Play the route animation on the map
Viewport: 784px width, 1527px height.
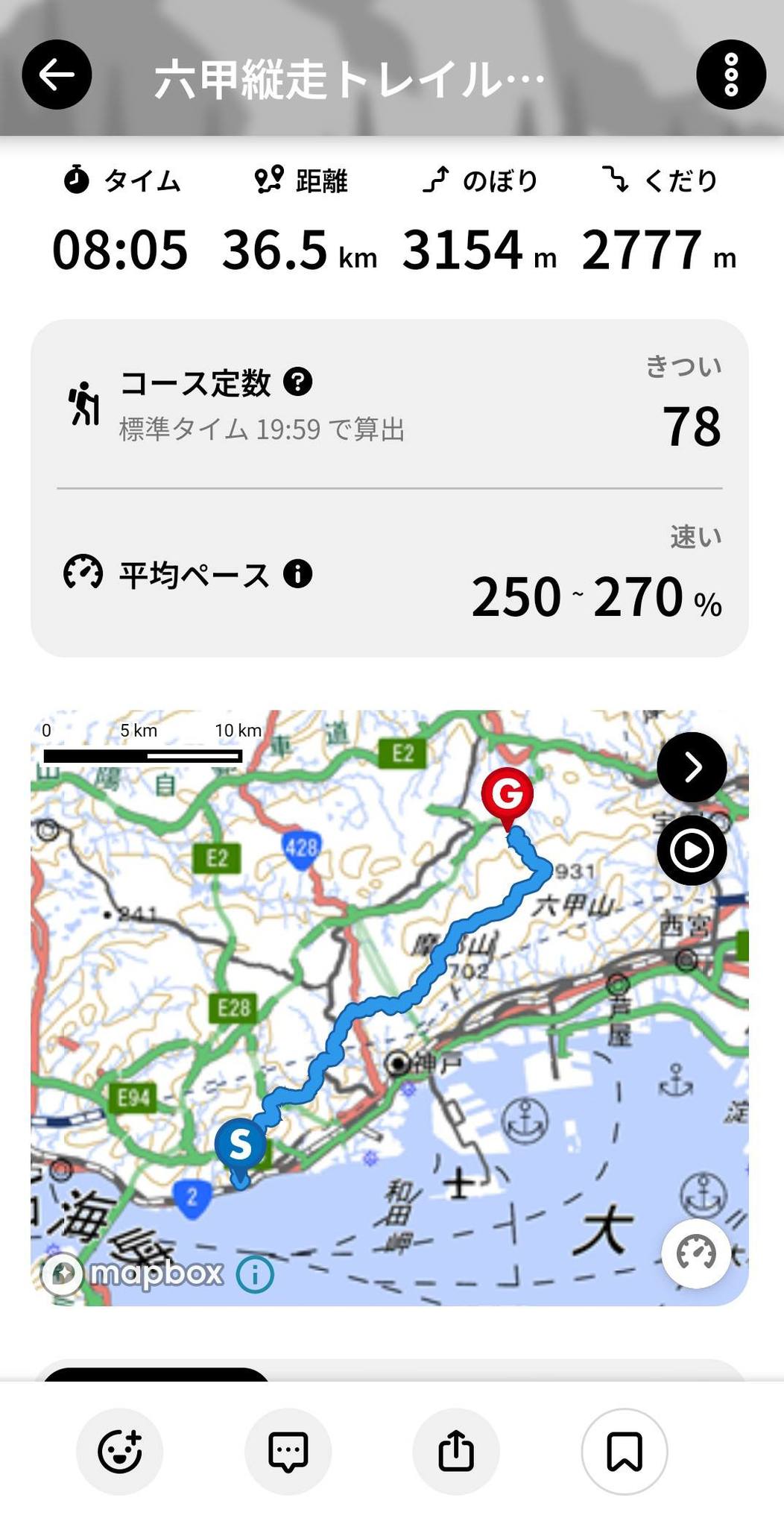click(x=692, y=851)
